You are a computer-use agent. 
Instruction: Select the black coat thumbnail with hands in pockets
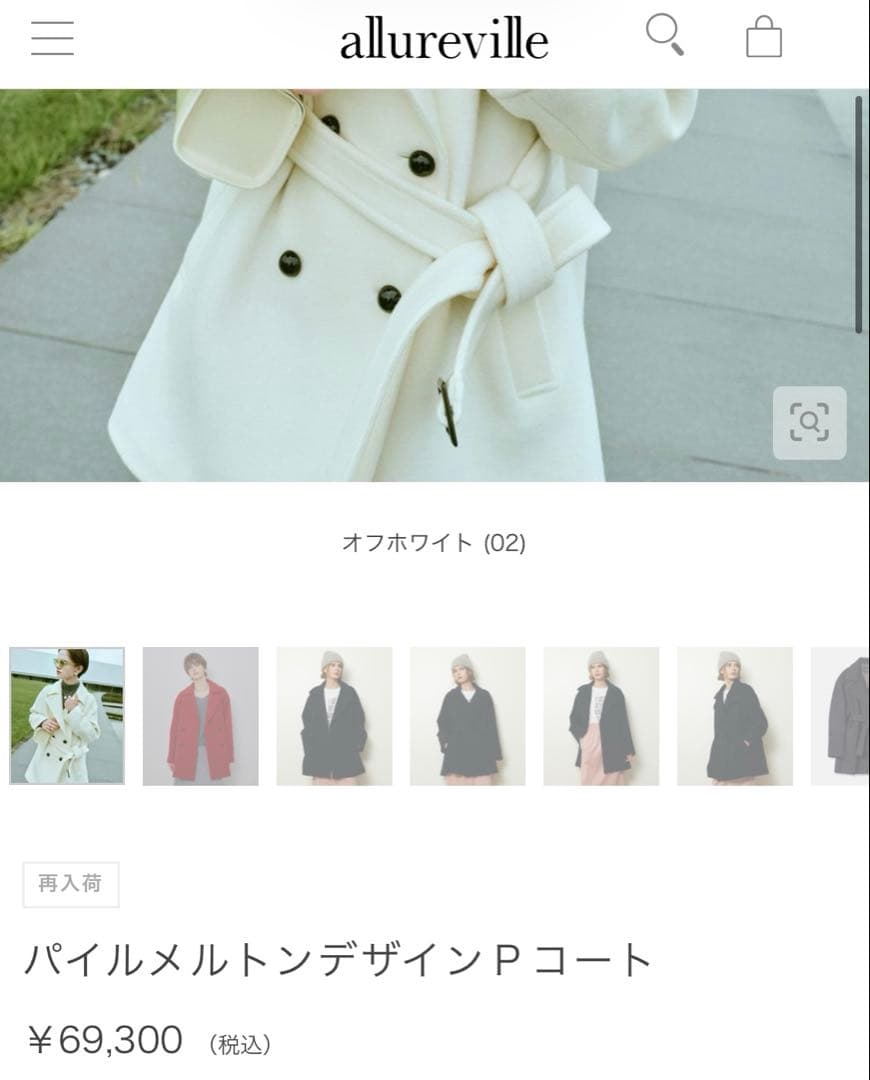tap(468, 715)
